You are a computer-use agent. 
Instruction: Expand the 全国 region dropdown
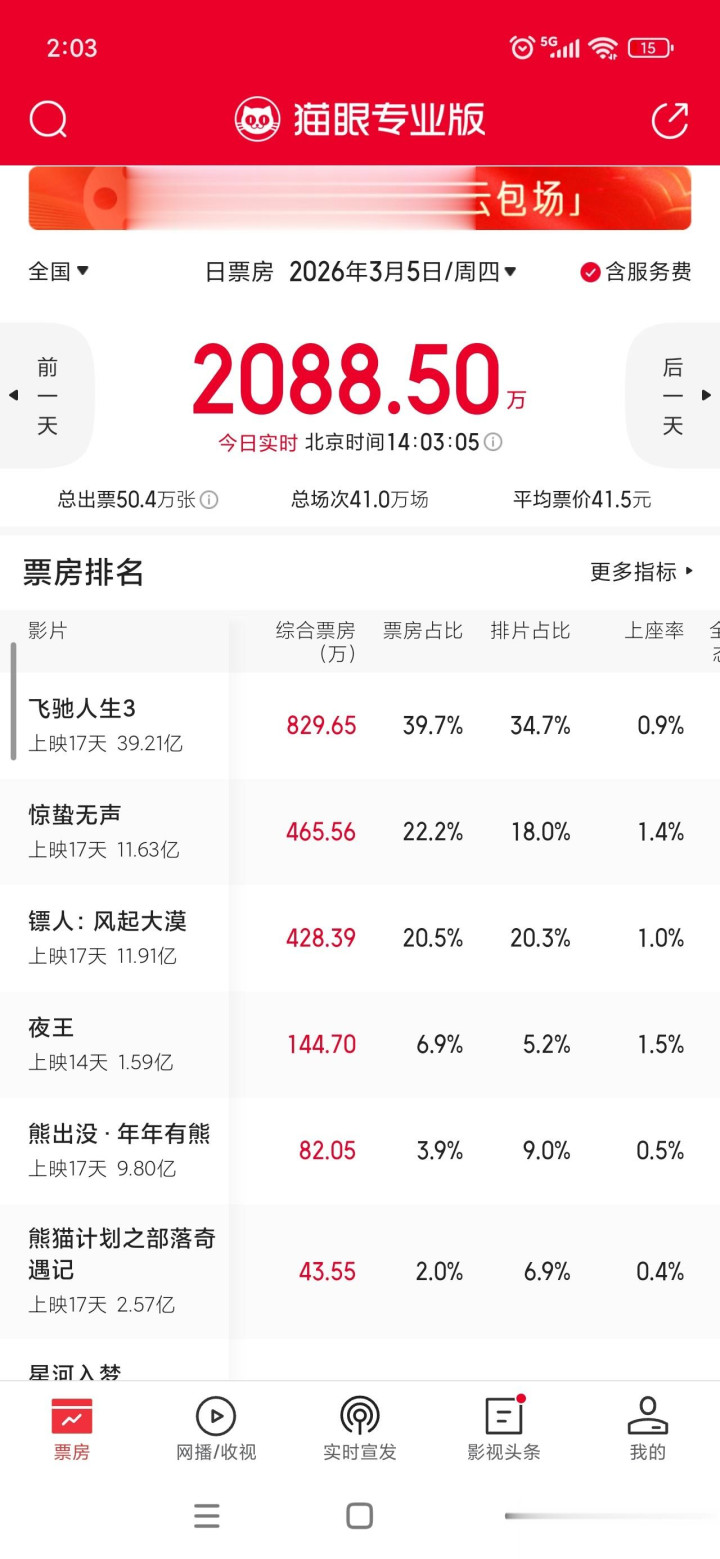click(x=59, y=271)
